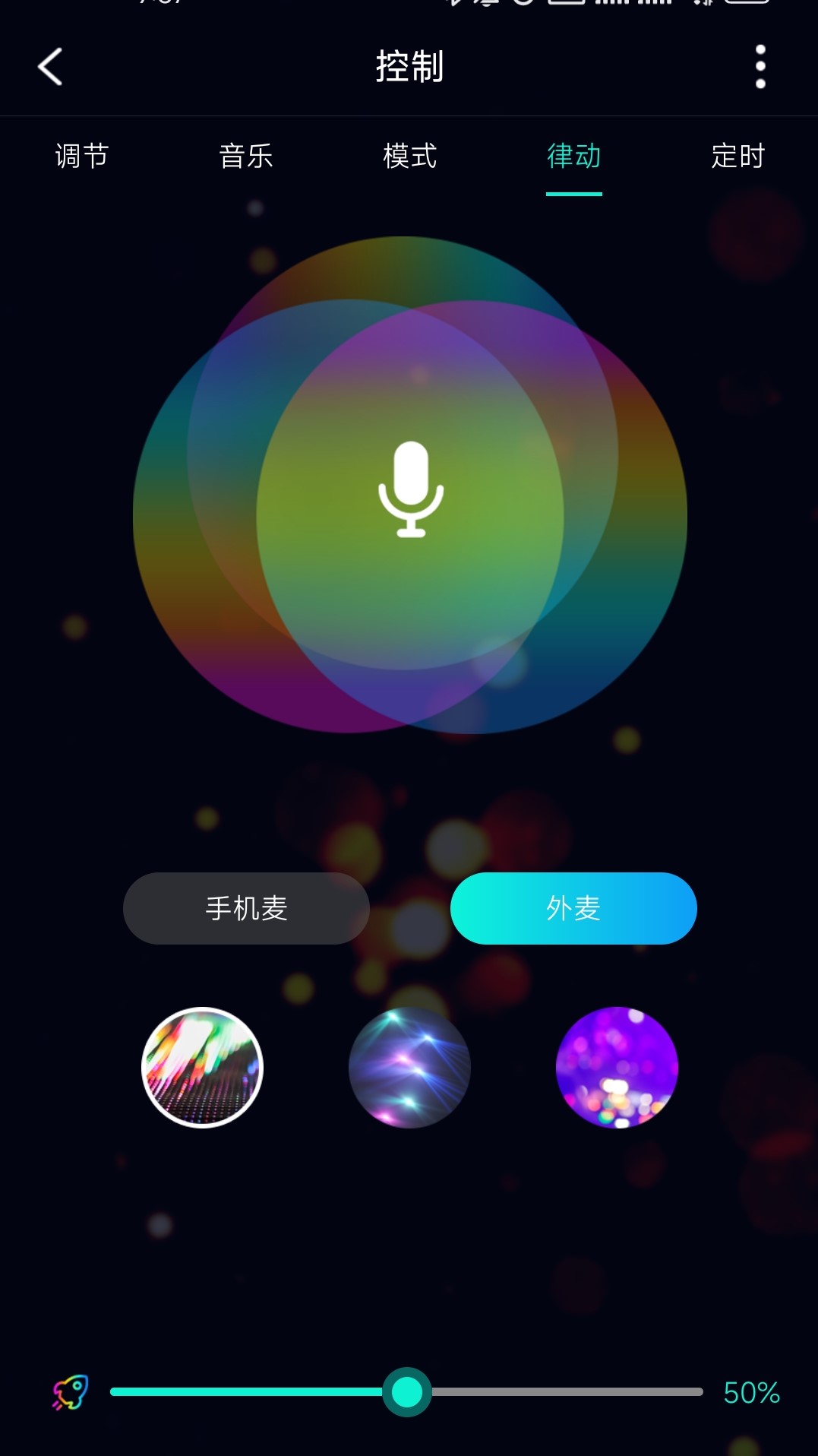818x1456 pixels.
Task: Open the 模式 tab
Action: coord(410,157)
